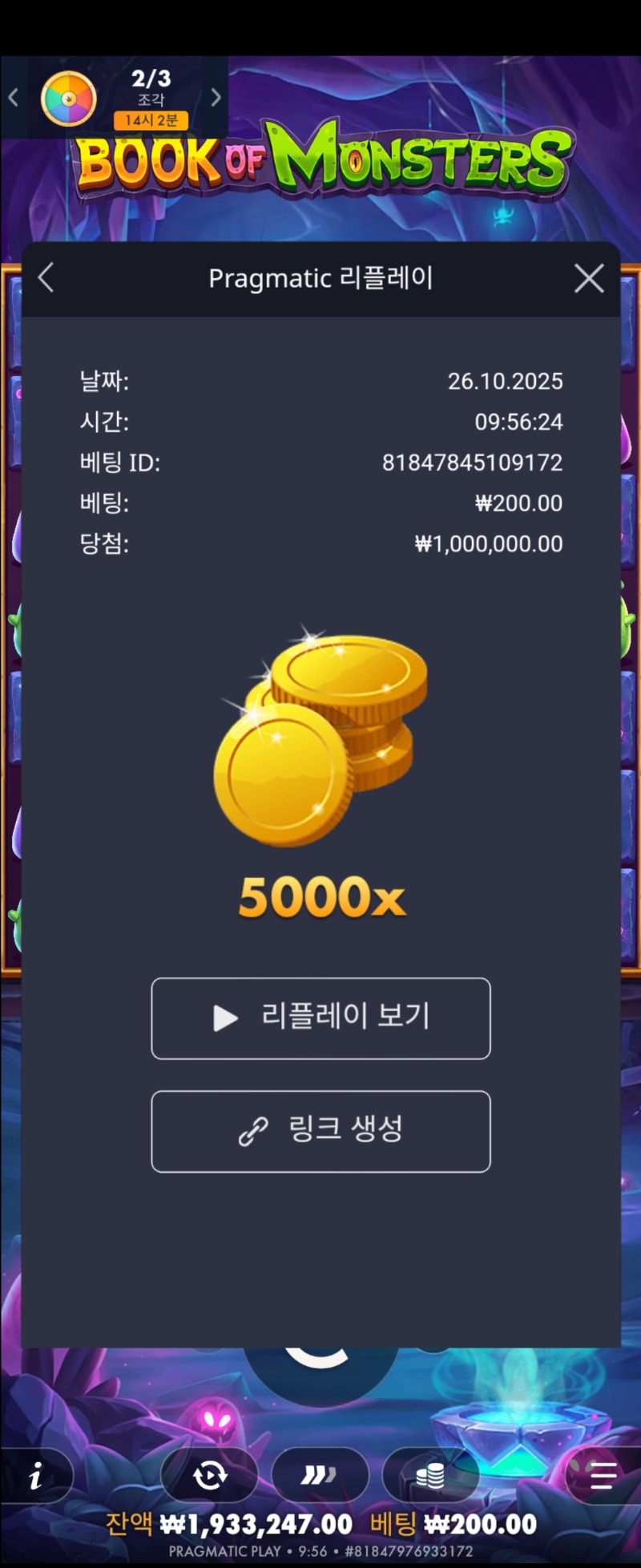Image resolution: width=641 pixels, height=1568 pixels.
Task: Click the 링크 생성 button
Action: (320, 1131)
